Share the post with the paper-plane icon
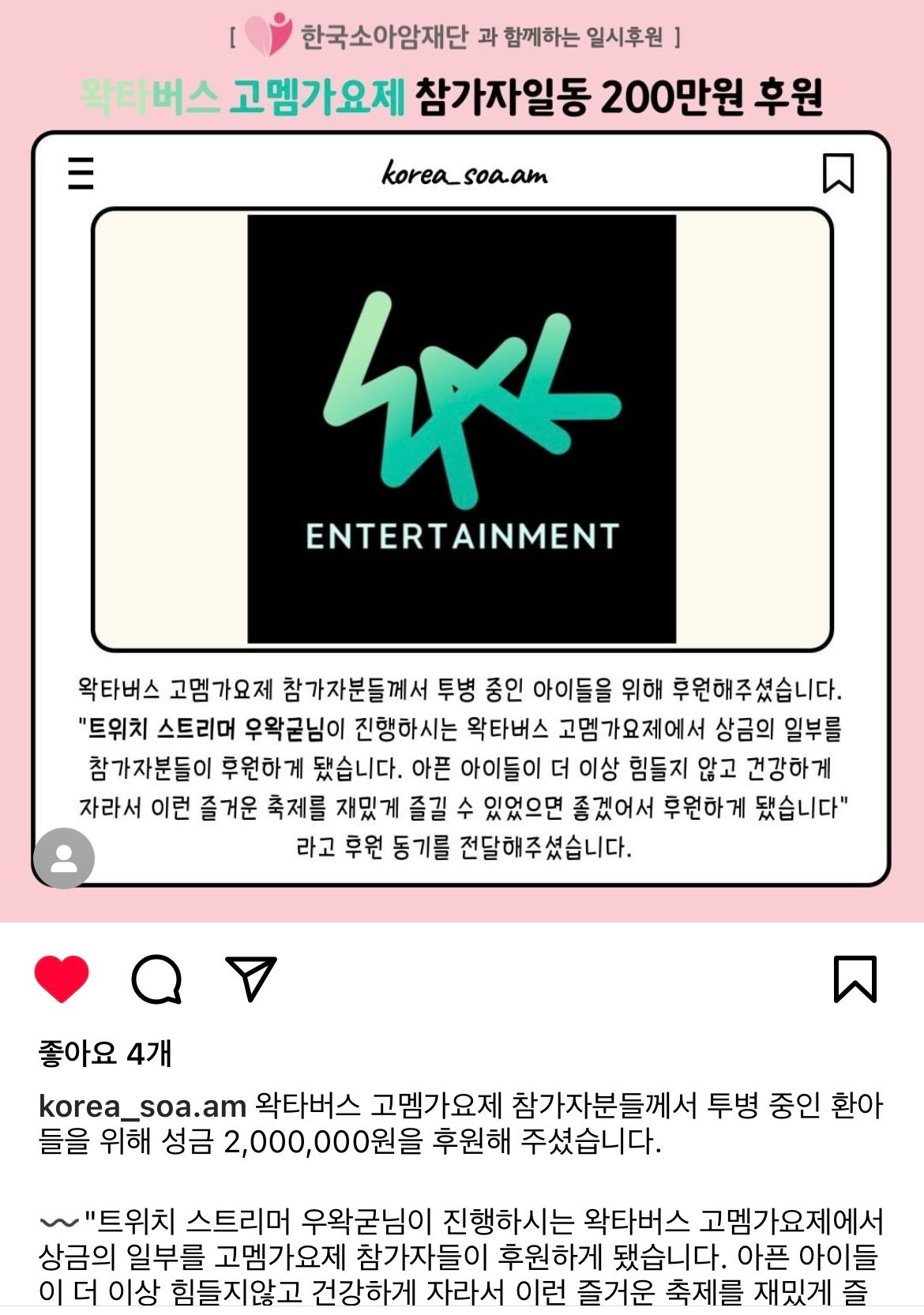 [251, 979]
